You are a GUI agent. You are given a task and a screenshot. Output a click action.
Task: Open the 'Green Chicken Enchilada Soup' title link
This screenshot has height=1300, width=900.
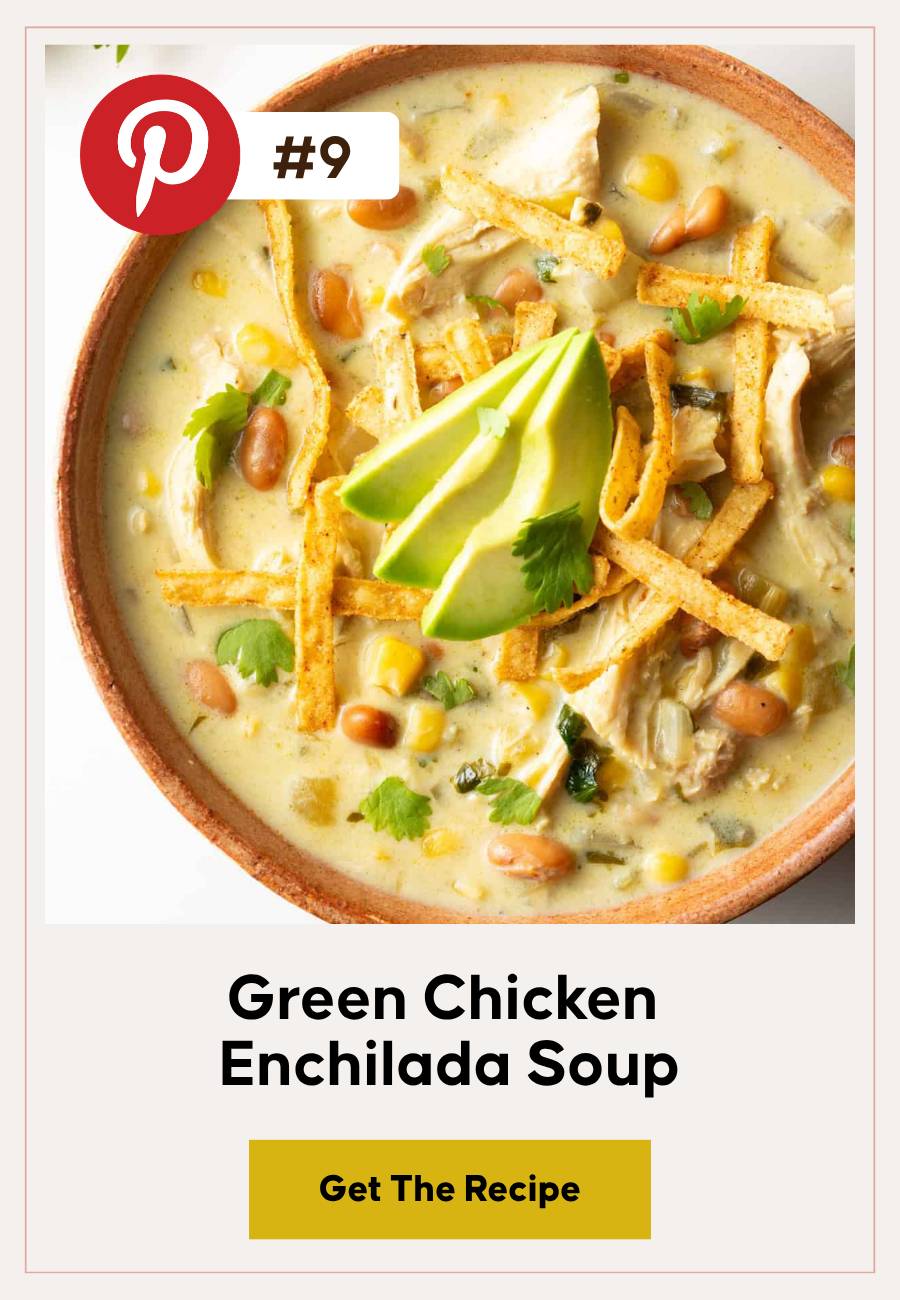pos(449,1031)
